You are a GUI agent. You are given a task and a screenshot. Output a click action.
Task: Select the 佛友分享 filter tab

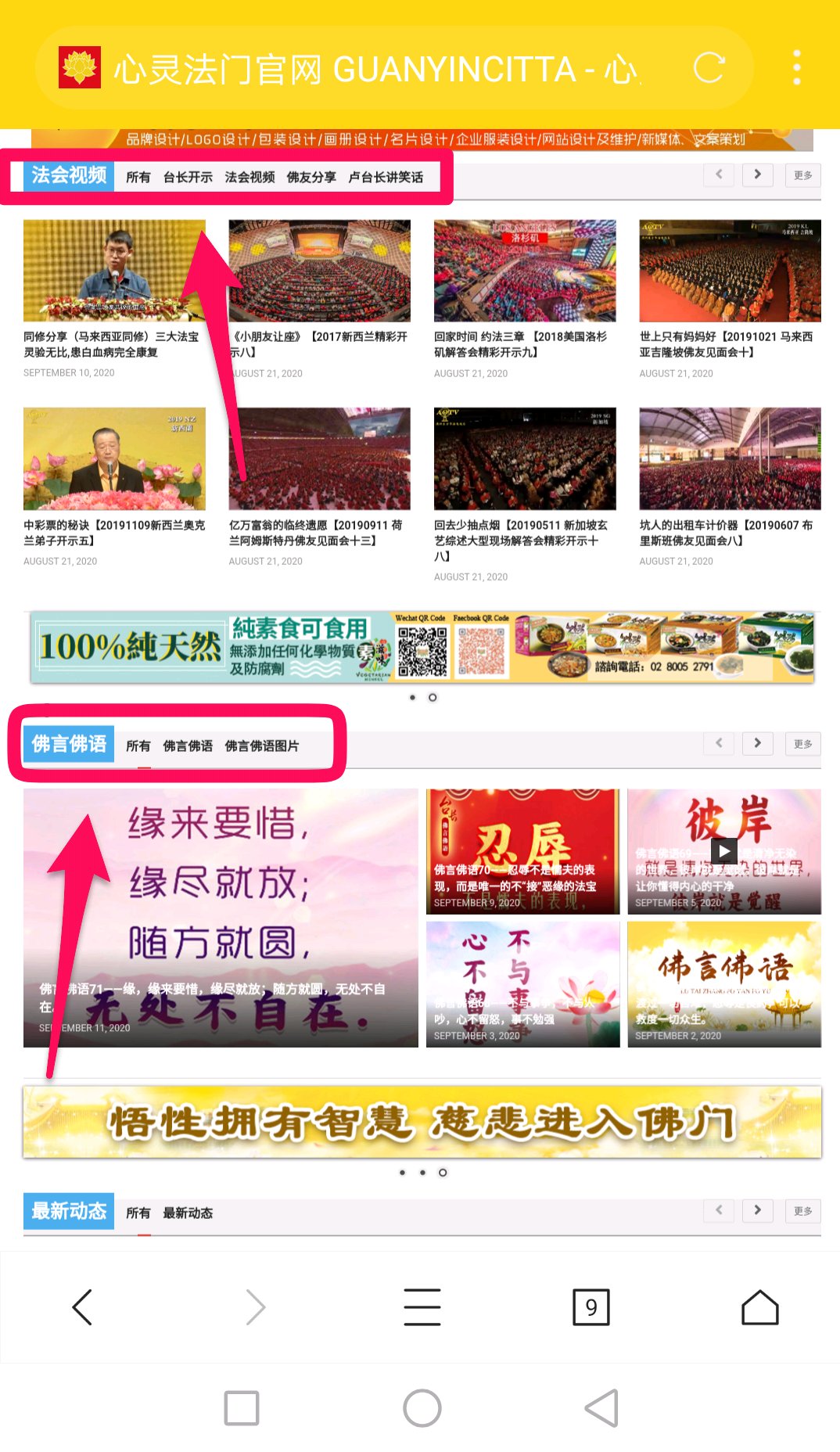[311, 177]
